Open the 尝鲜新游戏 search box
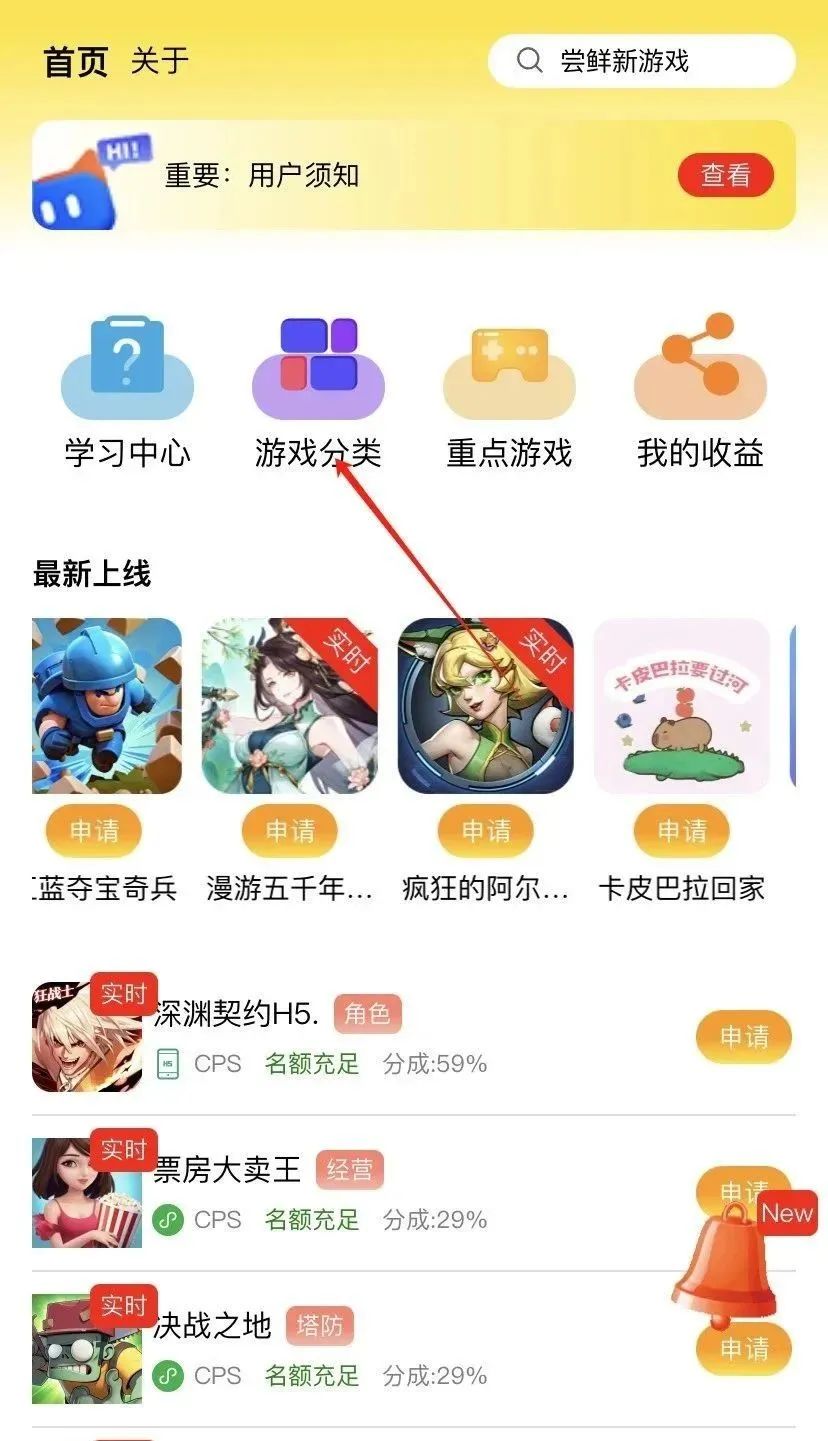828x1441 pixels. tap(641, 61)
